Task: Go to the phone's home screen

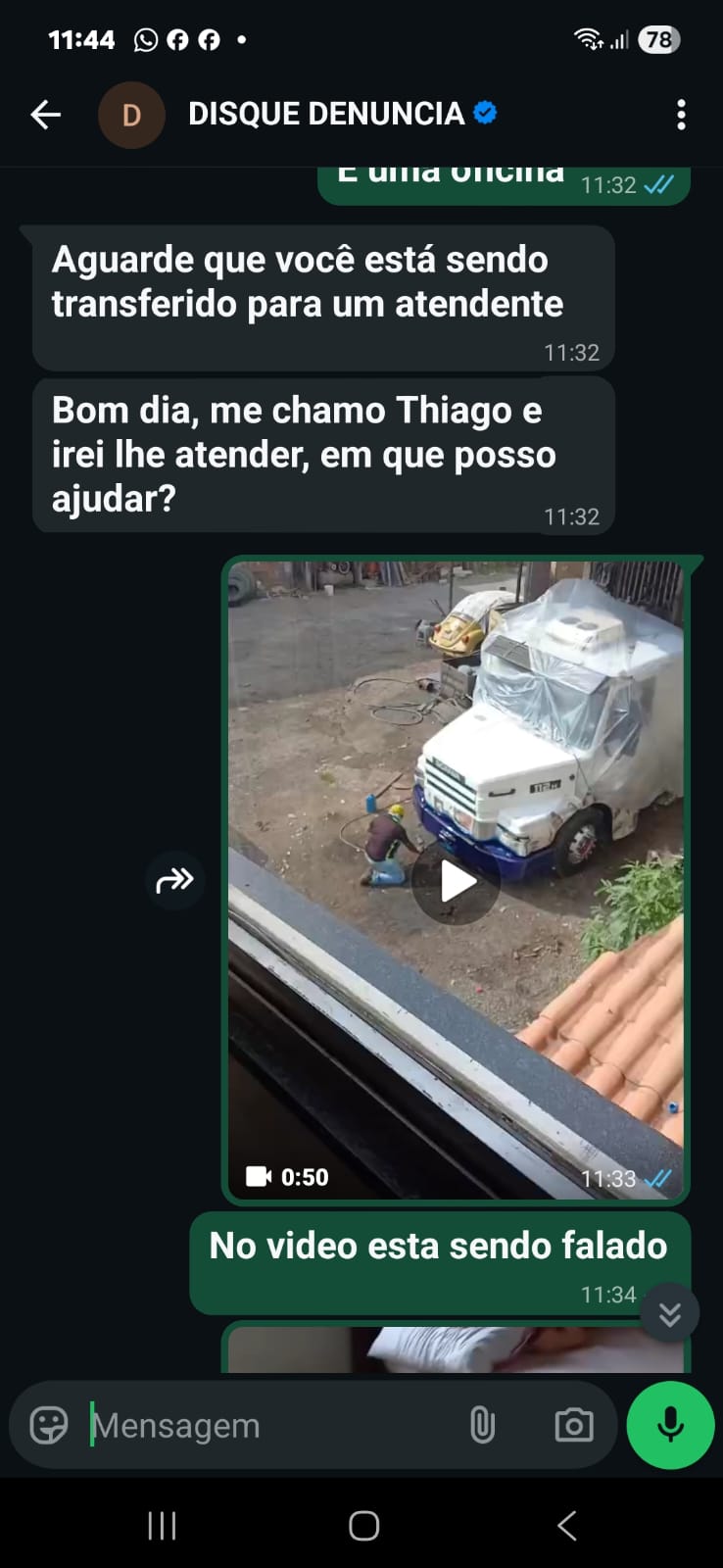Action: point(363,1525)
